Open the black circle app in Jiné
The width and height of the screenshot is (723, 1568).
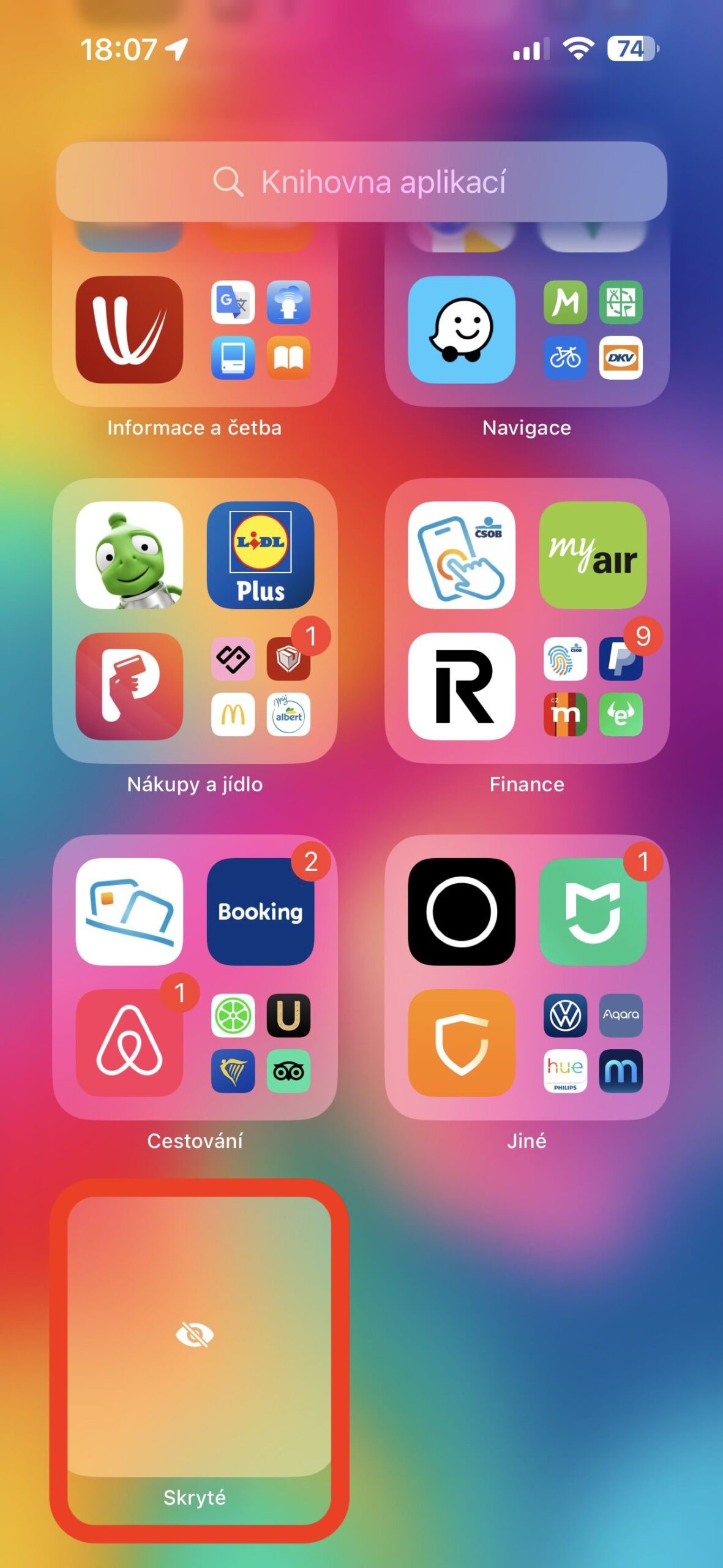tap(462, 911)
